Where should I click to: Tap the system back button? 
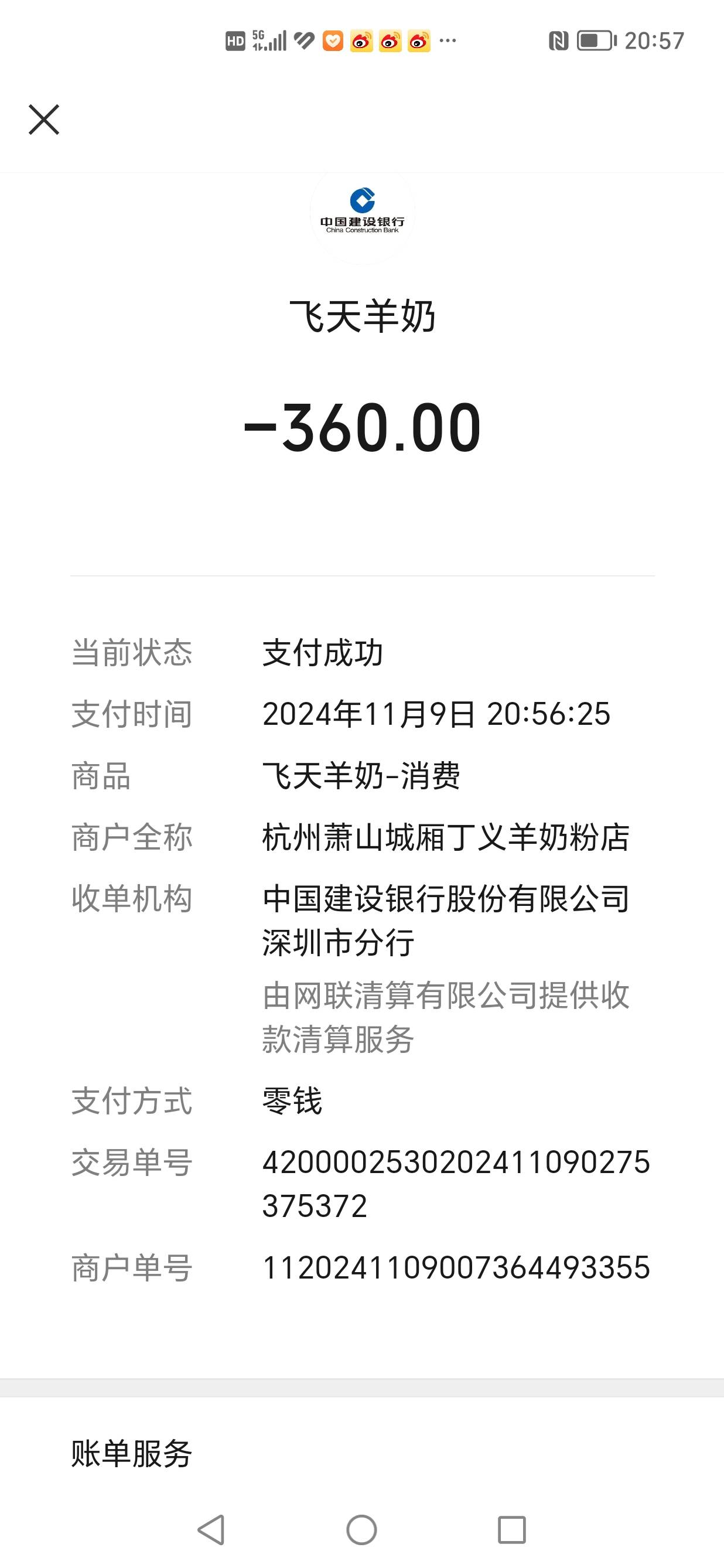click(211, 1530)
